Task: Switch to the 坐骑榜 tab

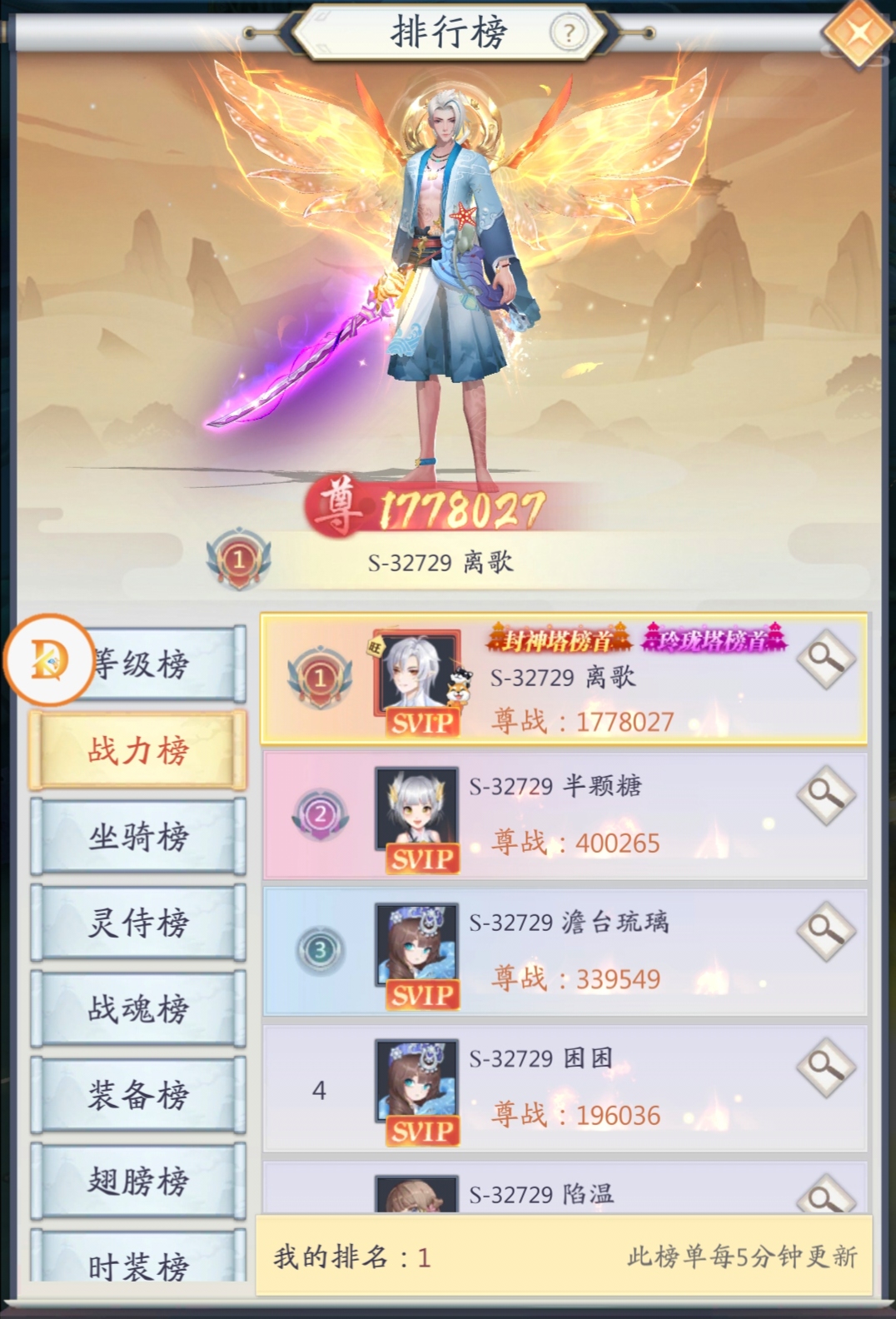Action: point(138,837)
